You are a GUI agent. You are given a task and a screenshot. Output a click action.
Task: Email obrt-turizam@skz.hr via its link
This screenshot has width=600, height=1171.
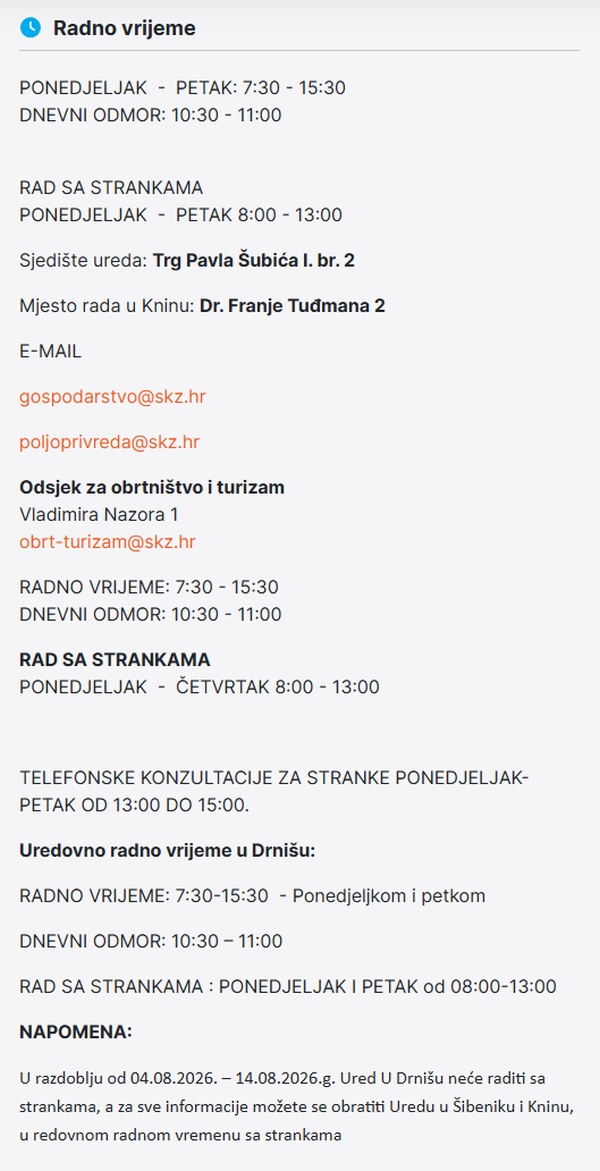[108, 541]
